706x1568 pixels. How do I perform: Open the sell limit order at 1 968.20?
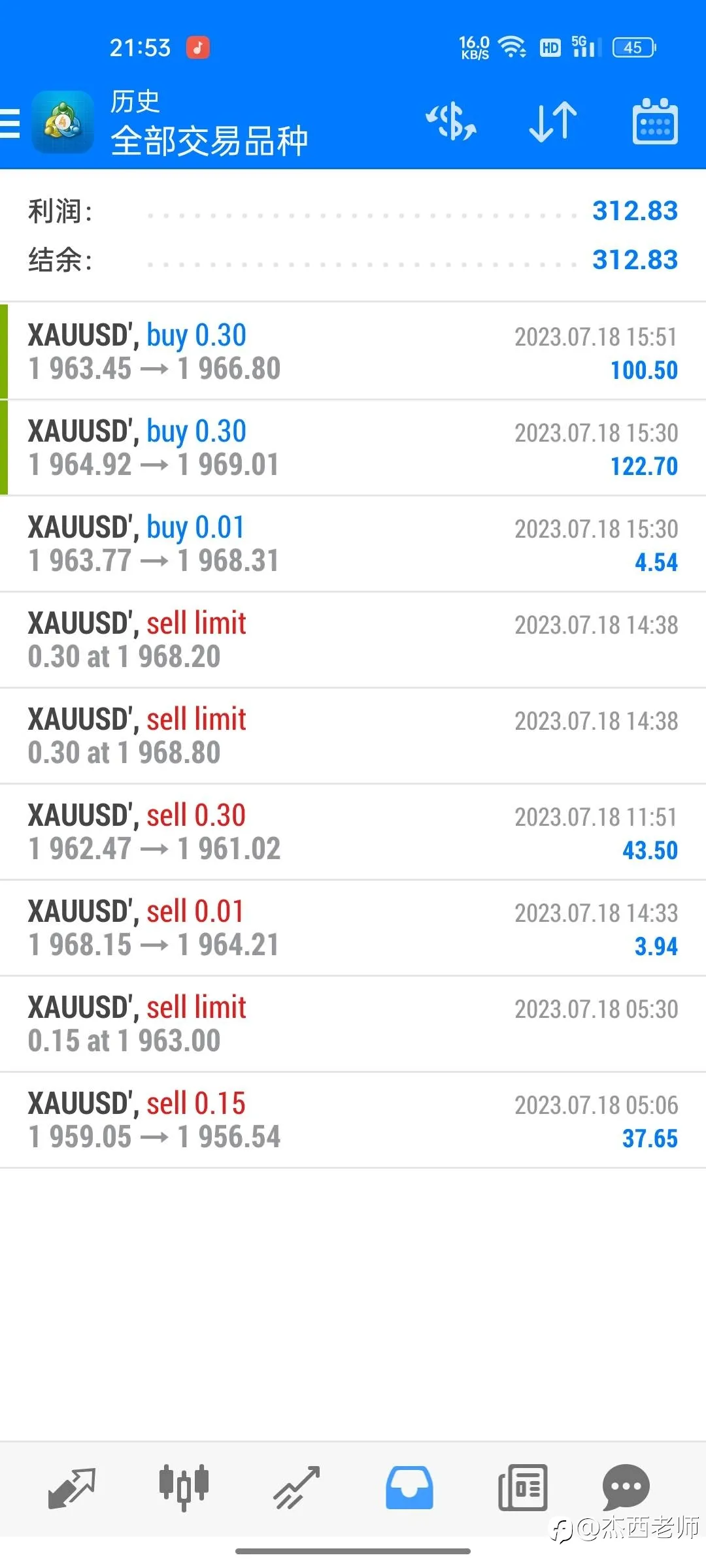(x=353, y=640)
